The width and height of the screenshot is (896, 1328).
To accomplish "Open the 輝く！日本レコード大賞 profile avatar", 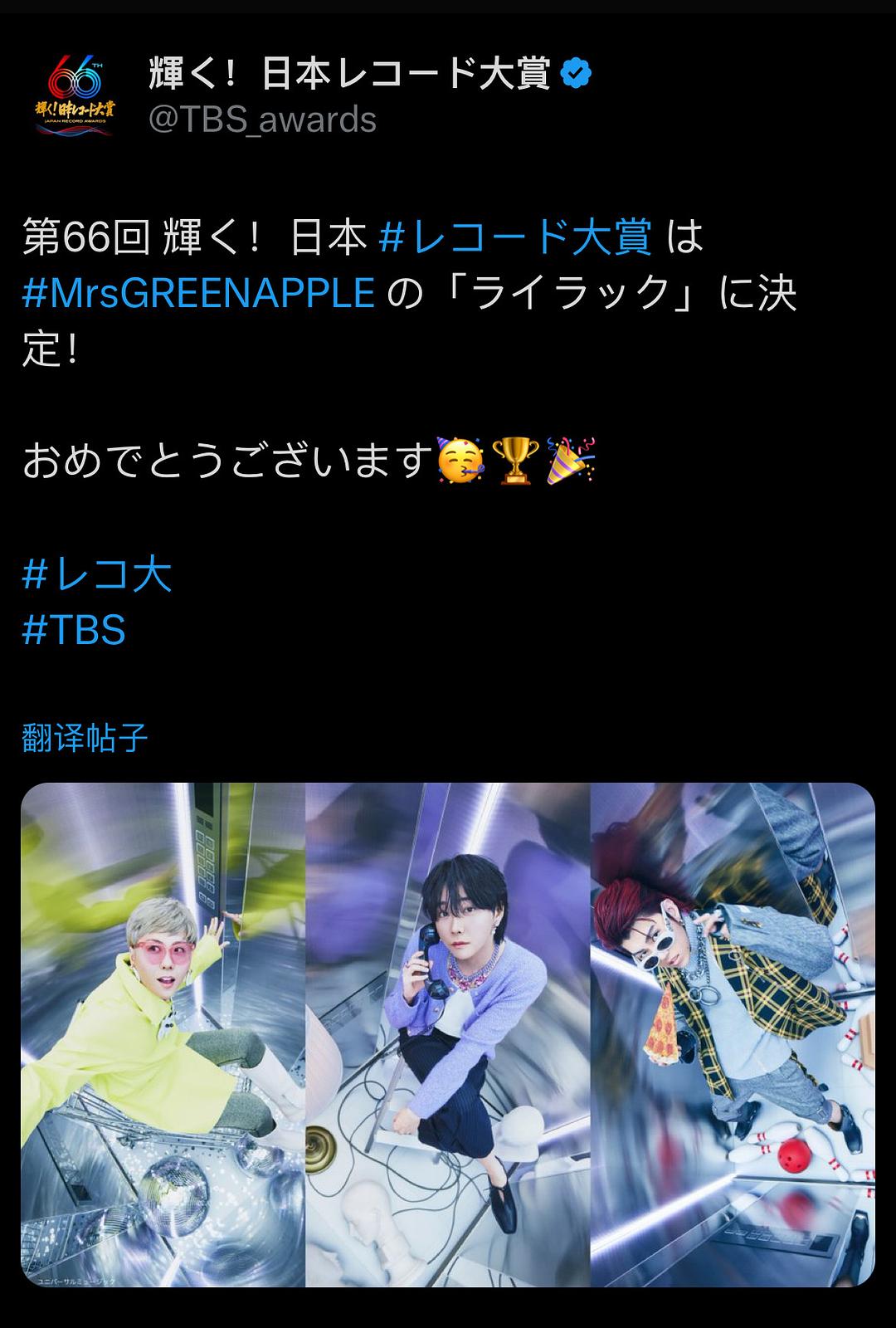I will pyautogui.click(x=75, y=95).
